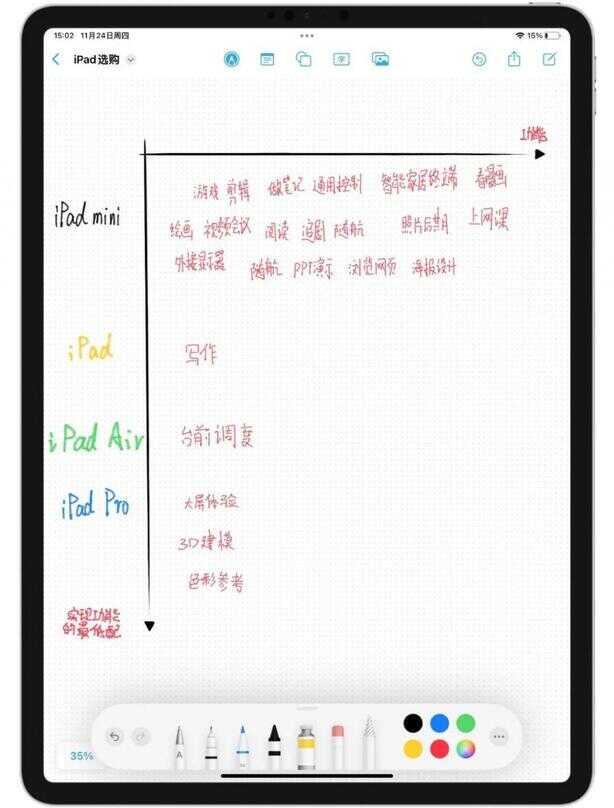Screen dimensions: 614x808
Task: Toggle the drawing tools marker icon
Action: [232, 60]
